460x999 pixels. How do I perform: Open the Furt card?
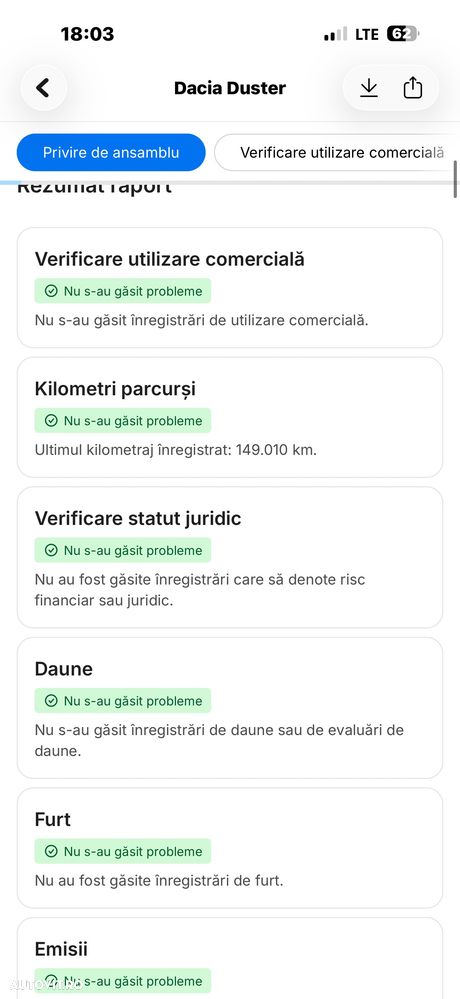click(x=230, y=848)
